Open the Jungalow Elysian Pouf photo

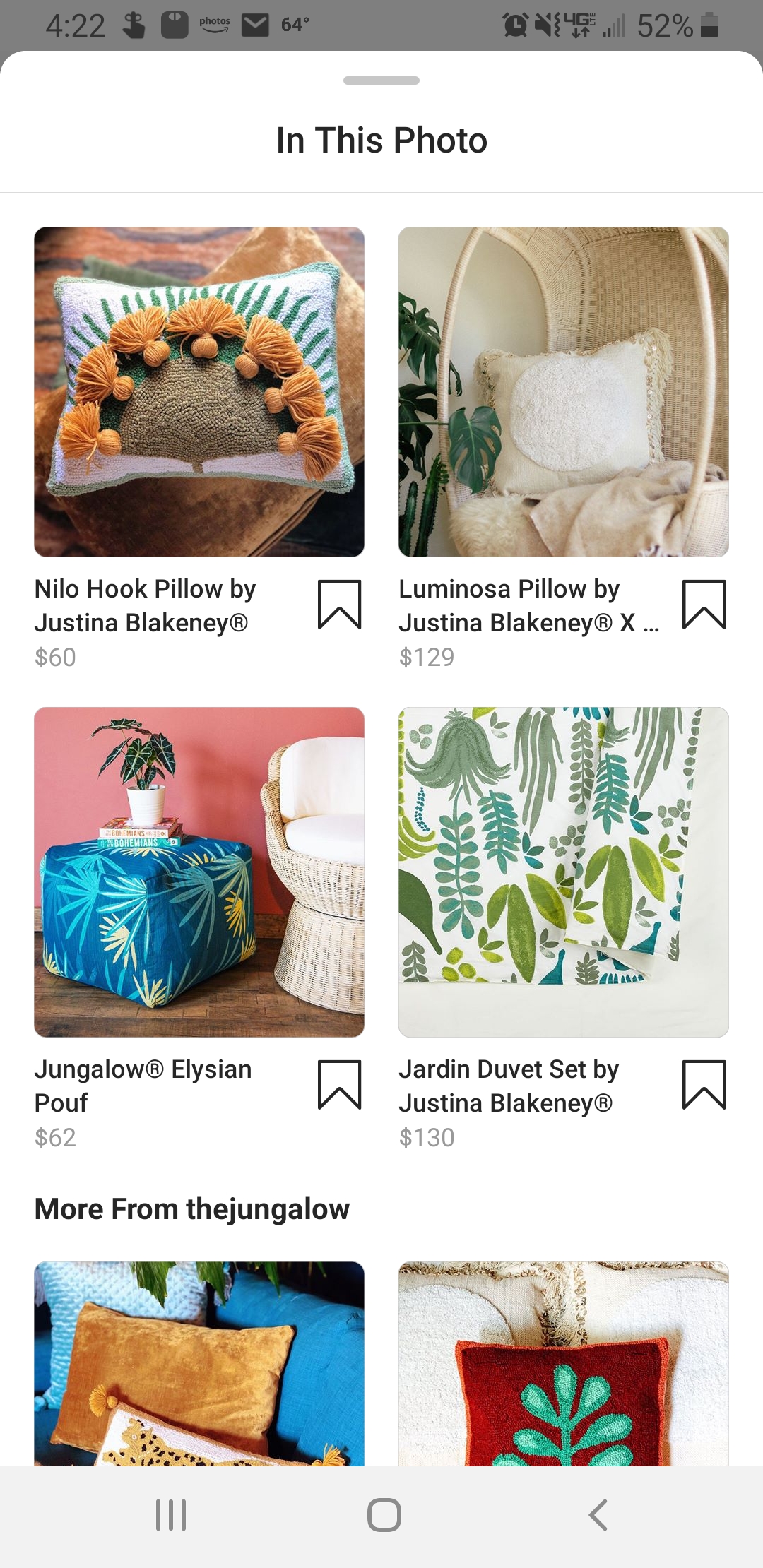pyautogui.click(x=199, y=872)
